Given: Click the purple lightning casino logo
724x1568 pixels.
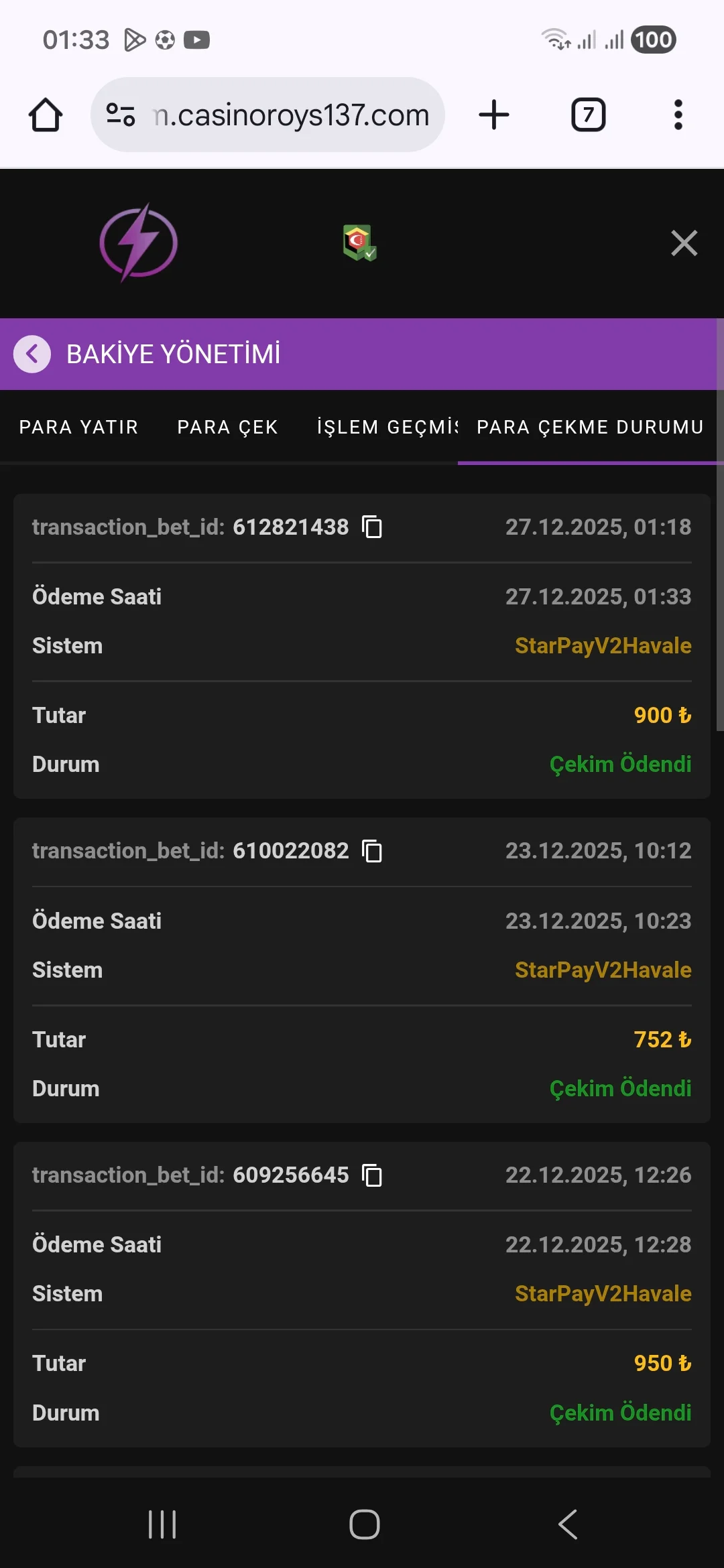Looking at the screenshot, I should [x=139, y=243].
